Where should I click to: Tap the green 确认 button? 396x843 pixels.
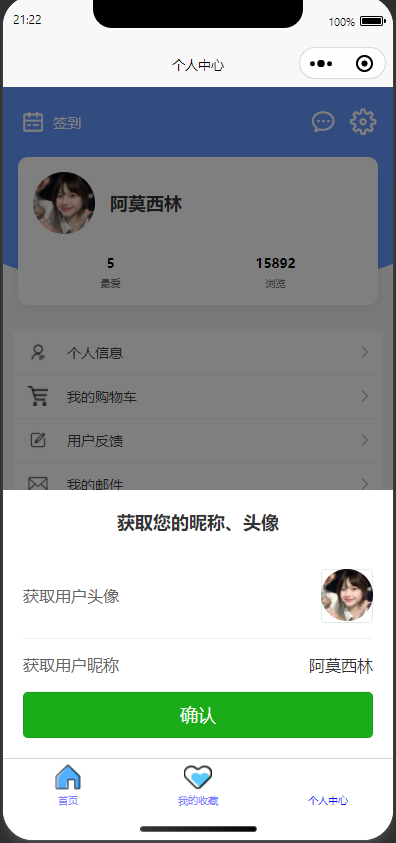(x=198, y=715)
